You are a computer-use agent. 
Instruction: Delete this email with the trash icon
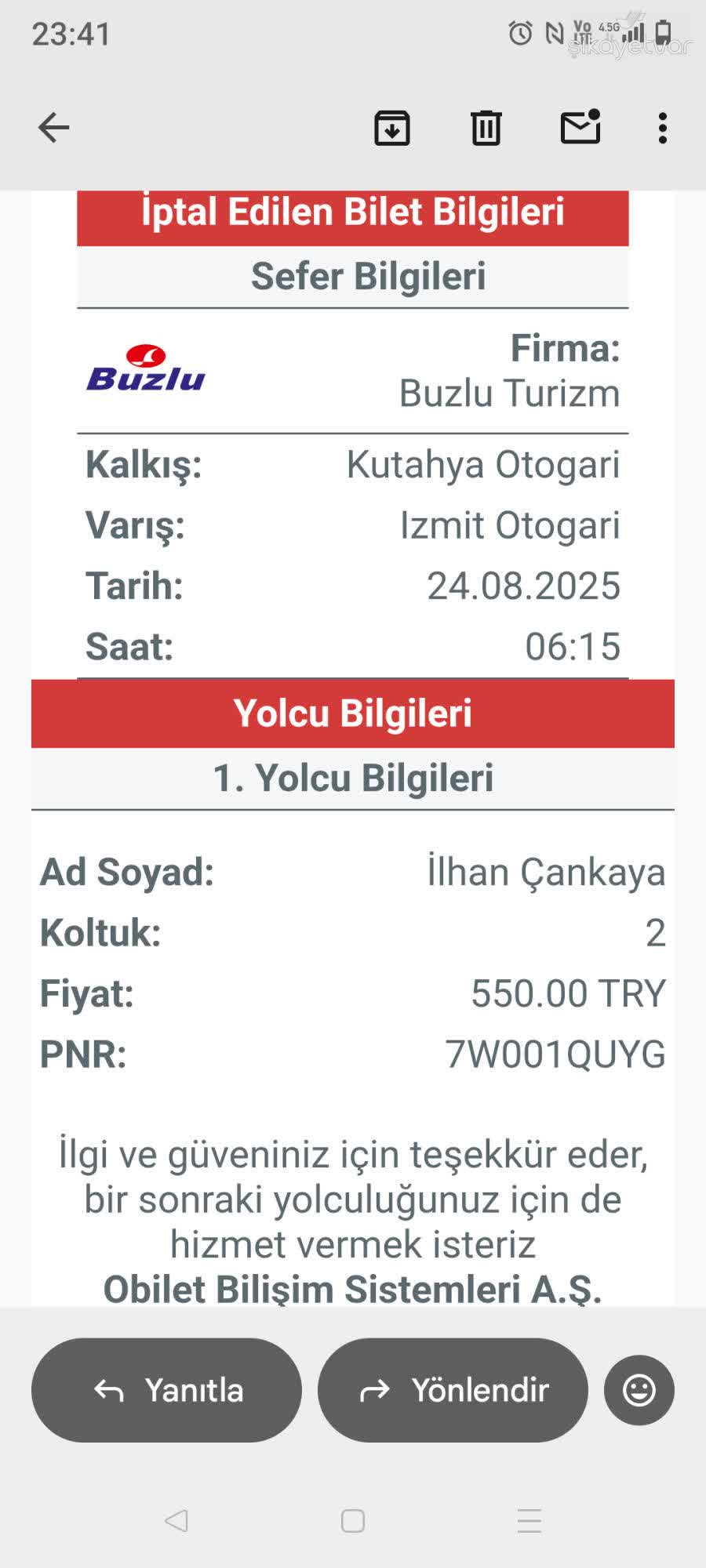coord(486,128)
